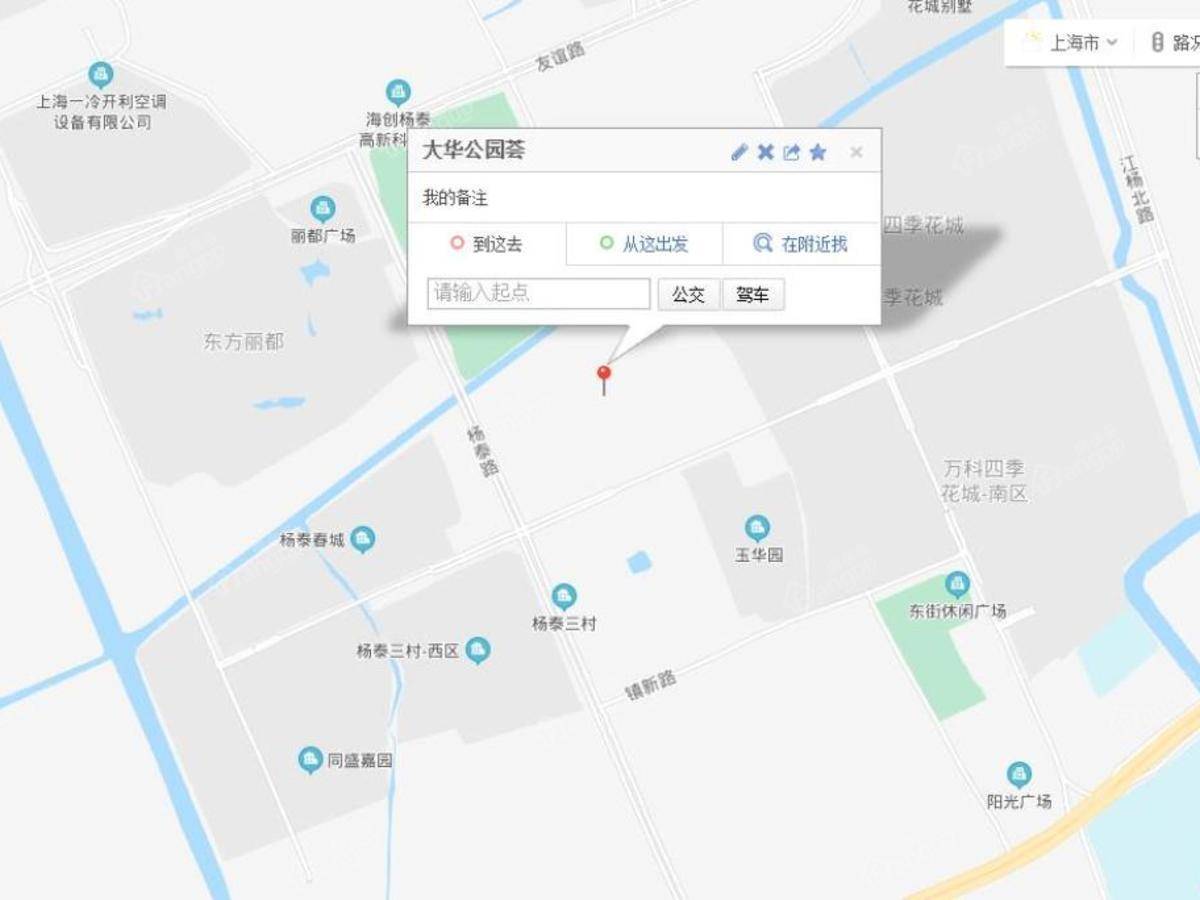1200x900 pixels.
Task: Favorite 大华公园荟 with the star icon
Action: point(818,152)
